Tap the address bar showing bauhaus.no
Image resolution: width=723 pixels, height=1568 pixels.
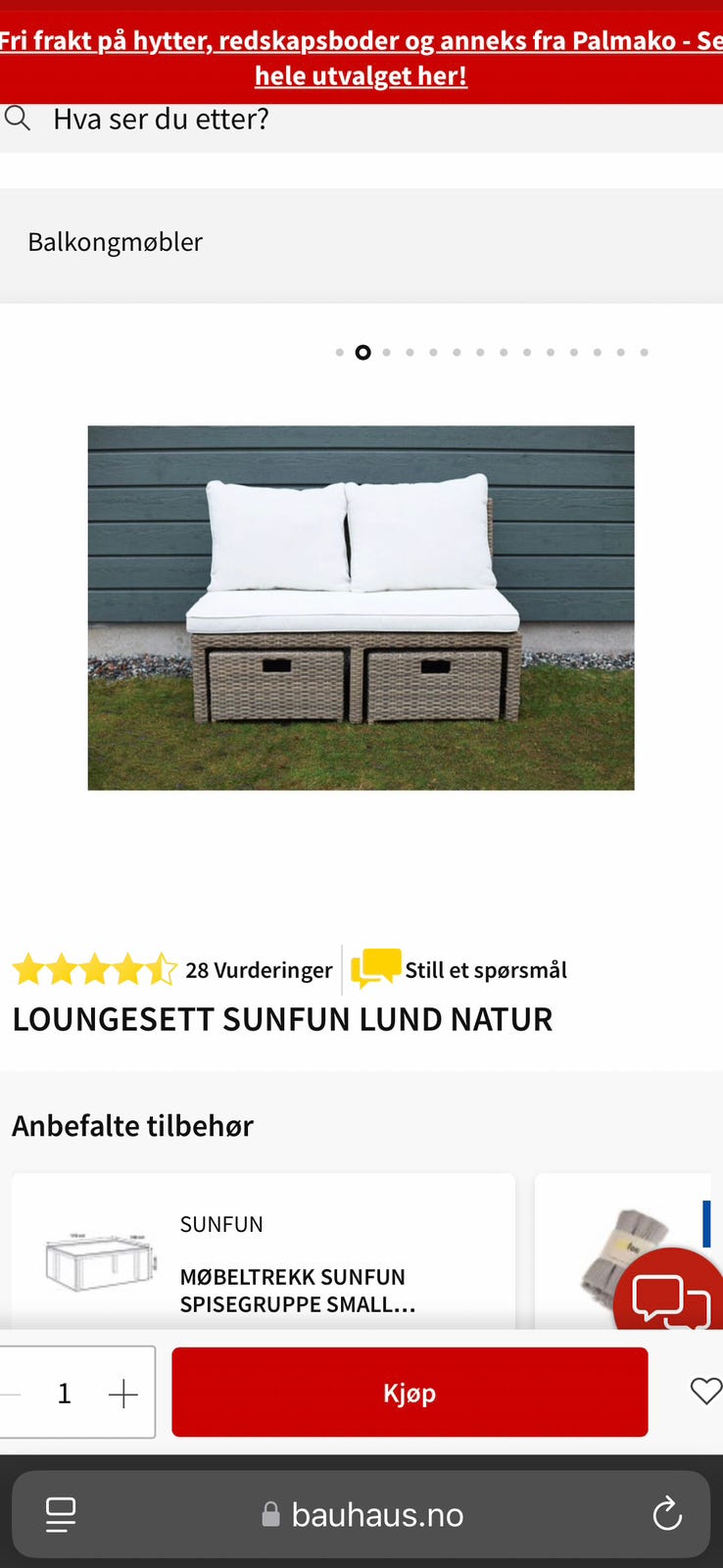pyautogui.click(x=376, y=1514)
